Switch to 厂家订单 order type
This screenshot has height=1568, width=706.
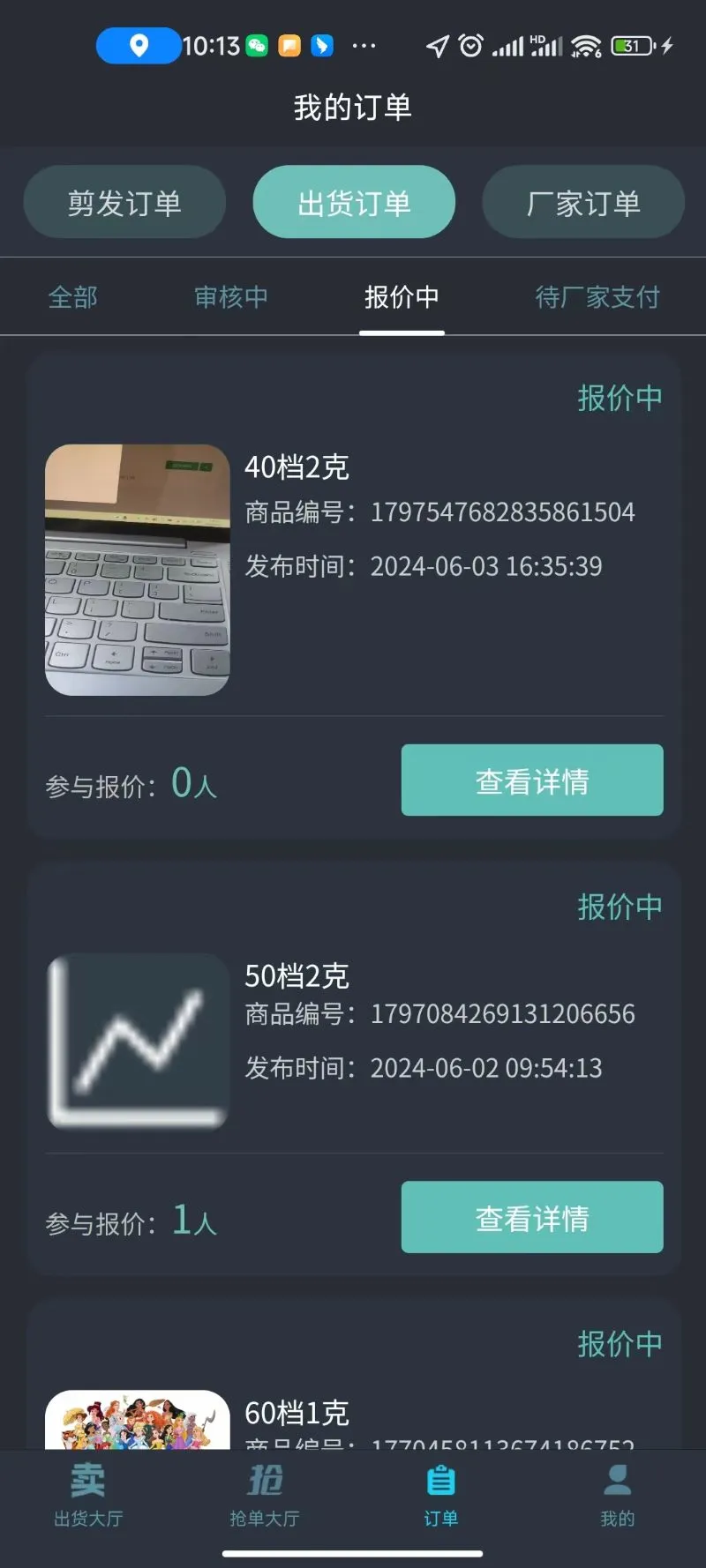click(583, 202)
